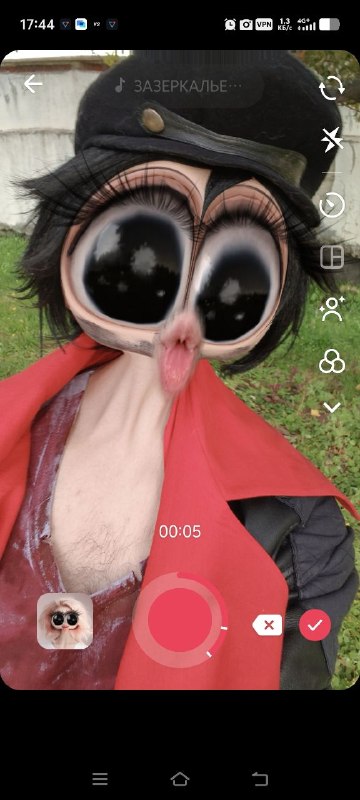Image resolution: width=360 pixels, height=800 pixels.
Task: Confirm recording with the checkmark
Action: pos(315,624)
